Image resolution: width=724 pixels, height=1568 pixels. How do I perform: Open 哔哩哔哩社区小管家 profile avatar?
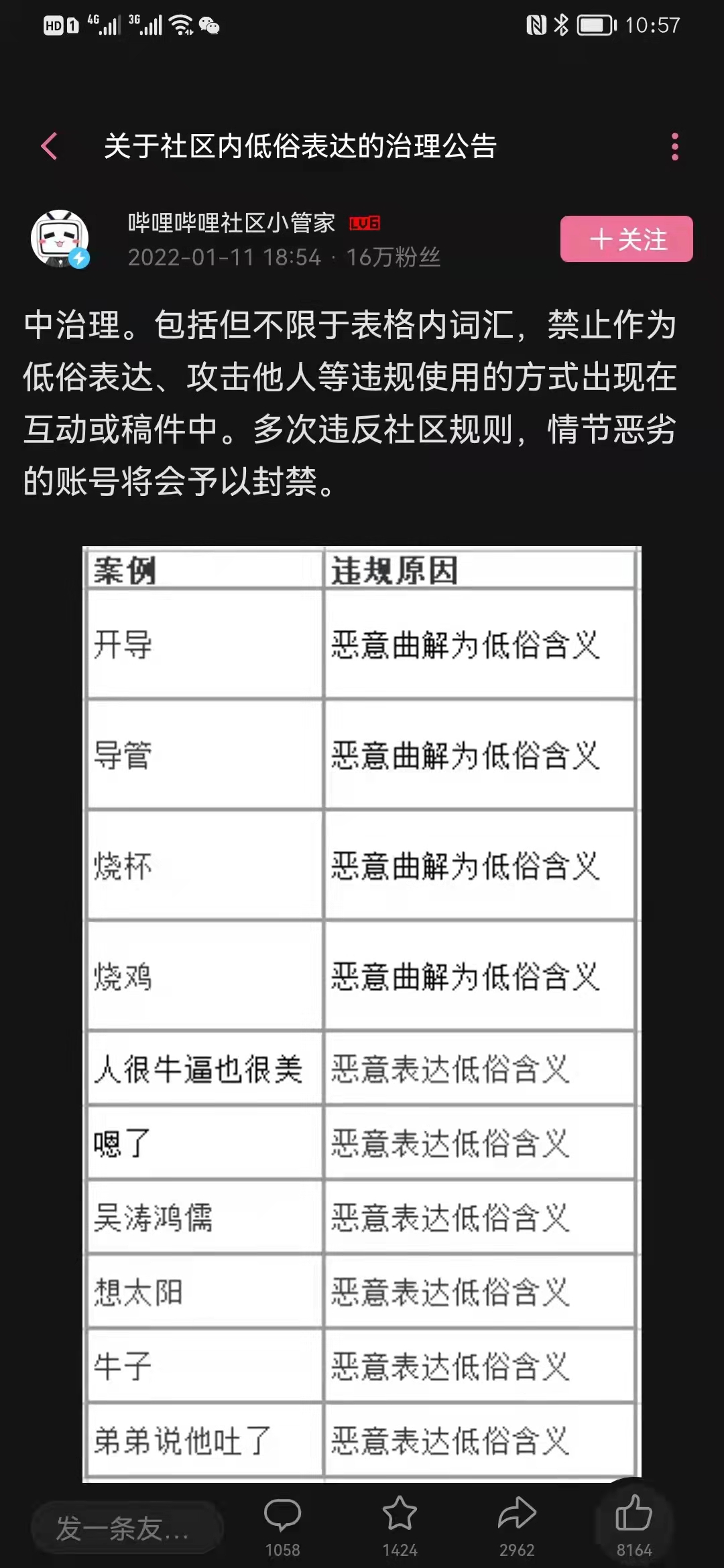pos(60,239)
